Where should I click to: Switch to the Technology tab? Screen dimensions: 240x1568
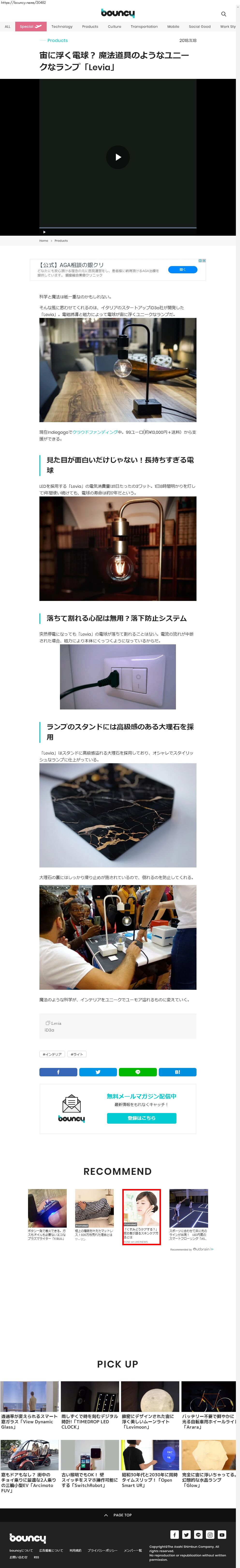pyautogui.click(x=62, y=27)
